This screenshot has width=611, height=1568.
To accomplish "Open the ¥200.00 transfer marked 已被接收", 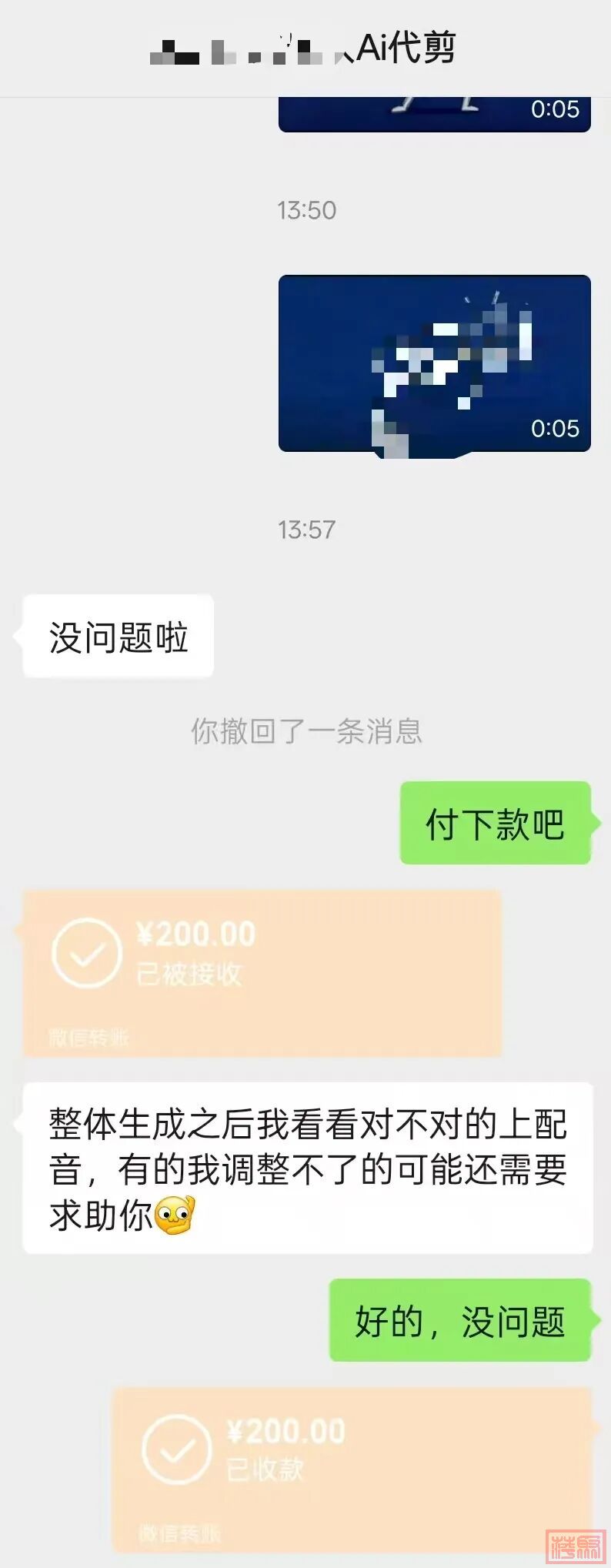I will [262, 973].
